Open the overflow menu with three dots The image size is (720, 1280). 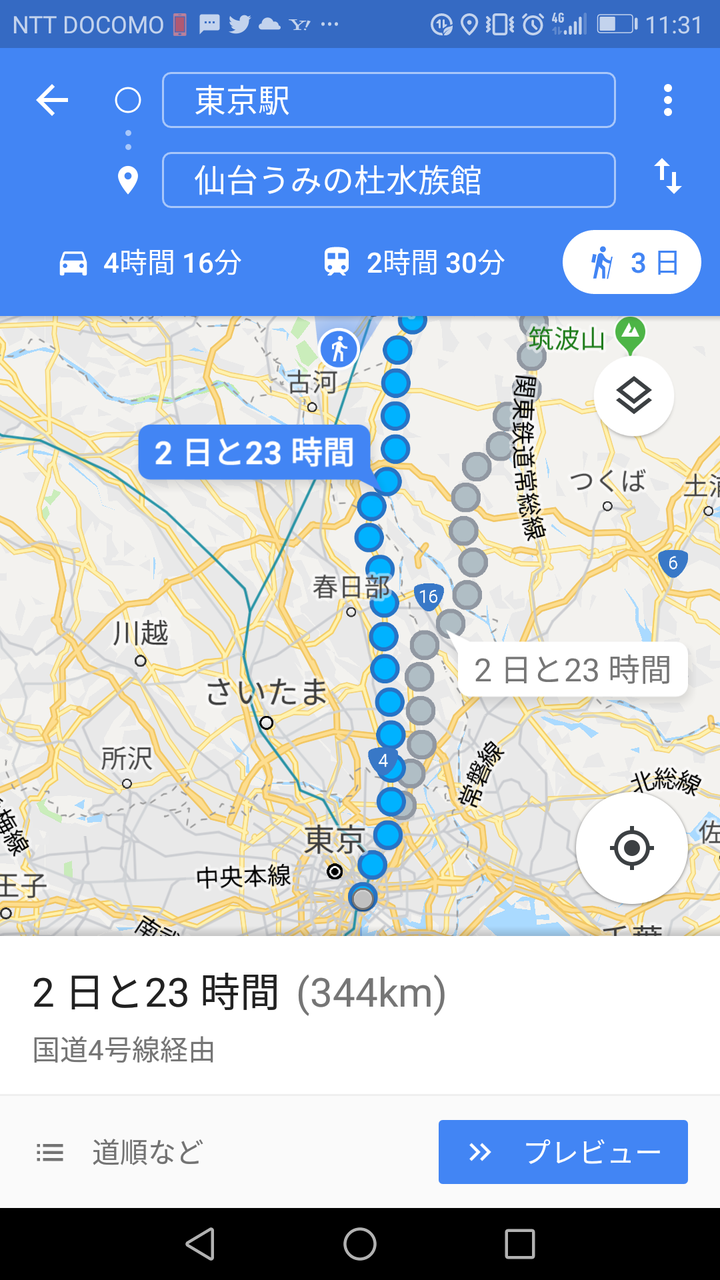pyautogui.click(x=667, y=100)
